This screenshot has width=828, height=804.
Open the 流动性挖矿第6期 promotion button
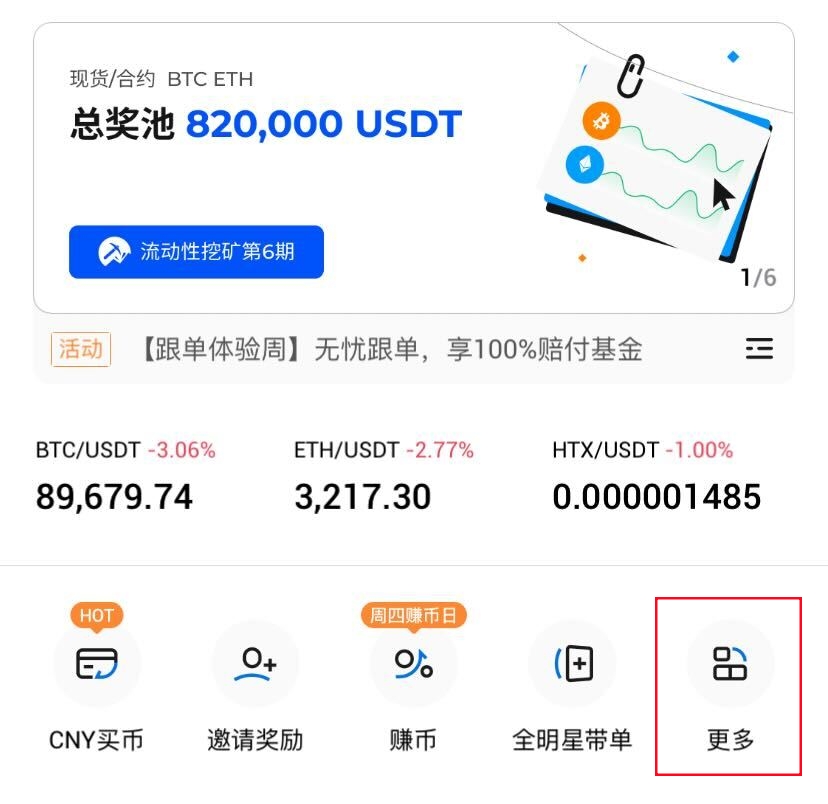(196, 251)
